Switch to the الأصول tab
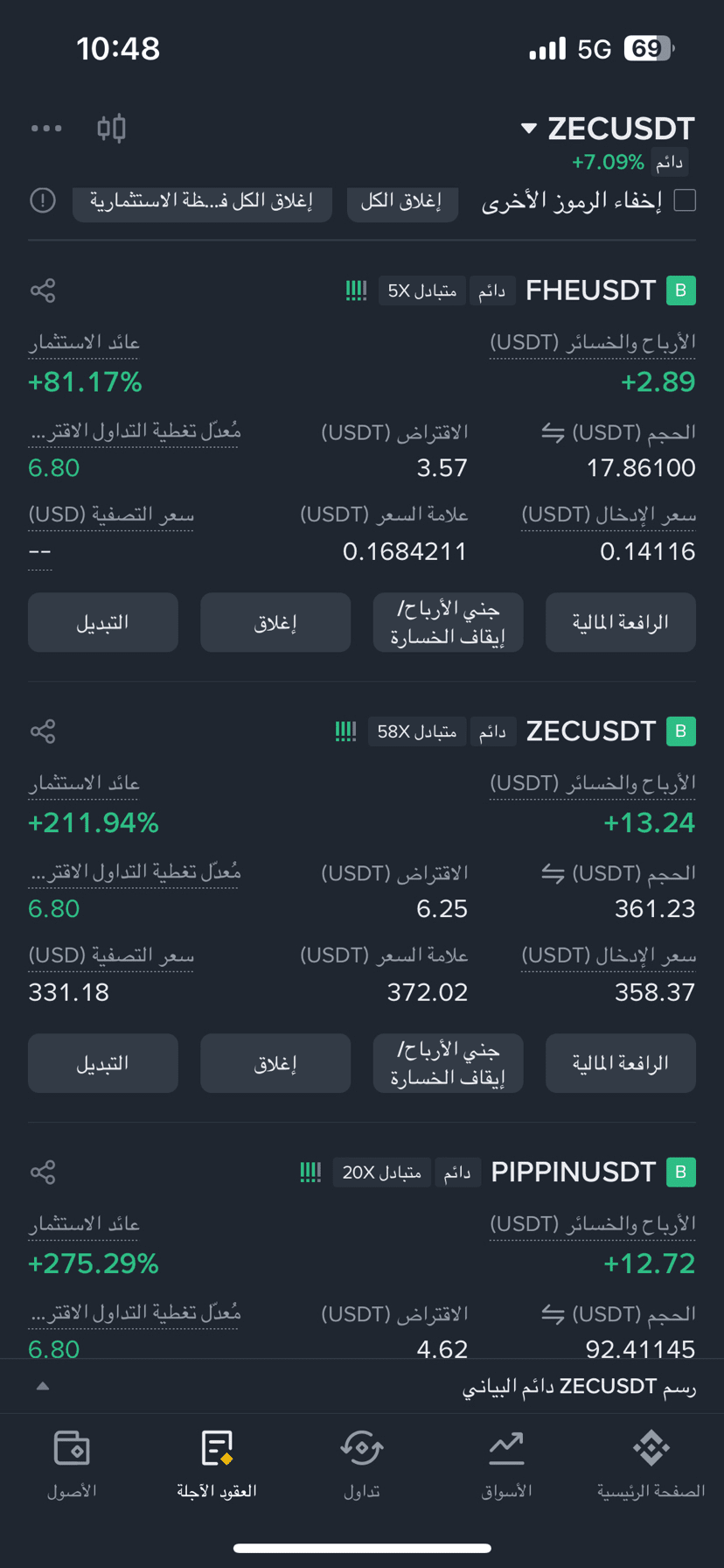The height and width of the screenshot is (1568, 724). (72, 1465)
